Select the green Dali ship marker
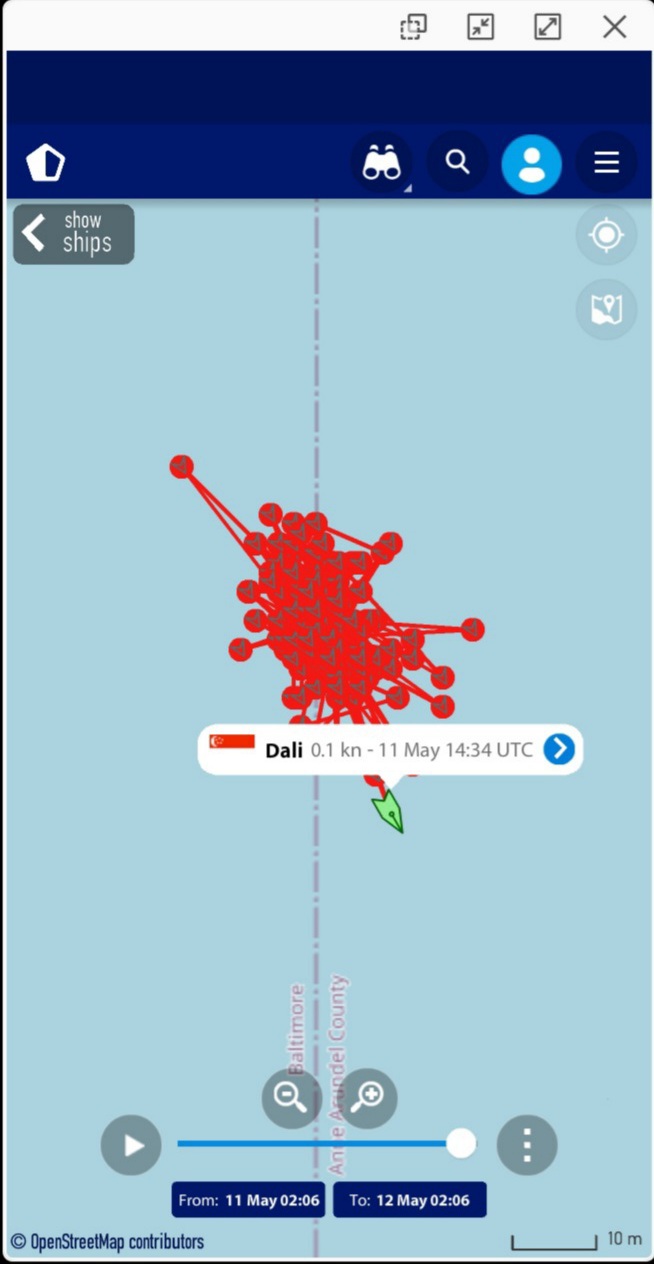Screen dimensions: 654x1264 388,811
